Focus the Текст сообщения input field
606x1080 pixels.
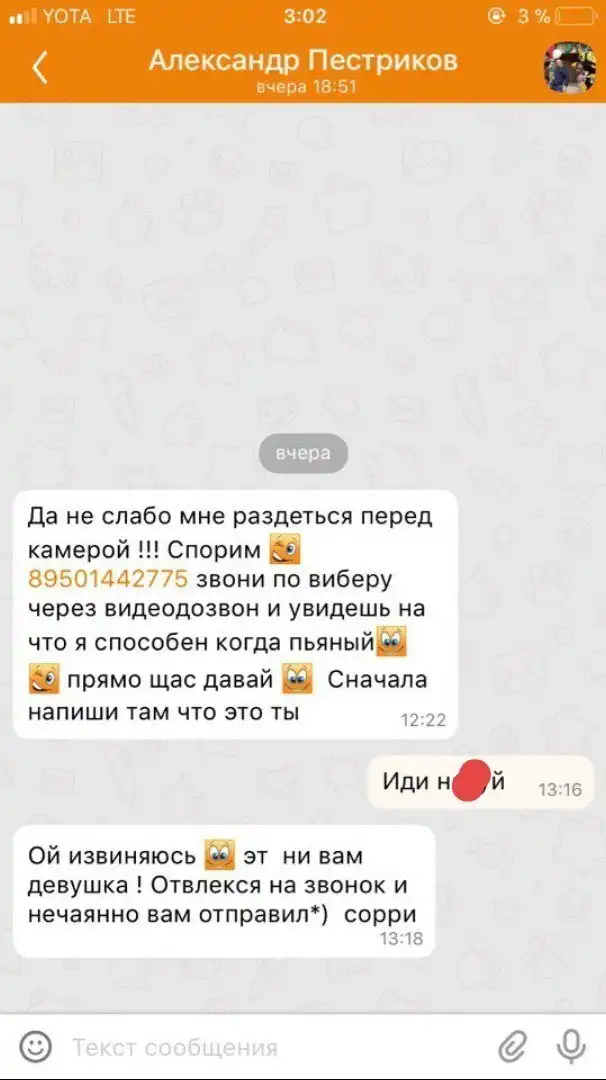click(x=270, y=1047)
